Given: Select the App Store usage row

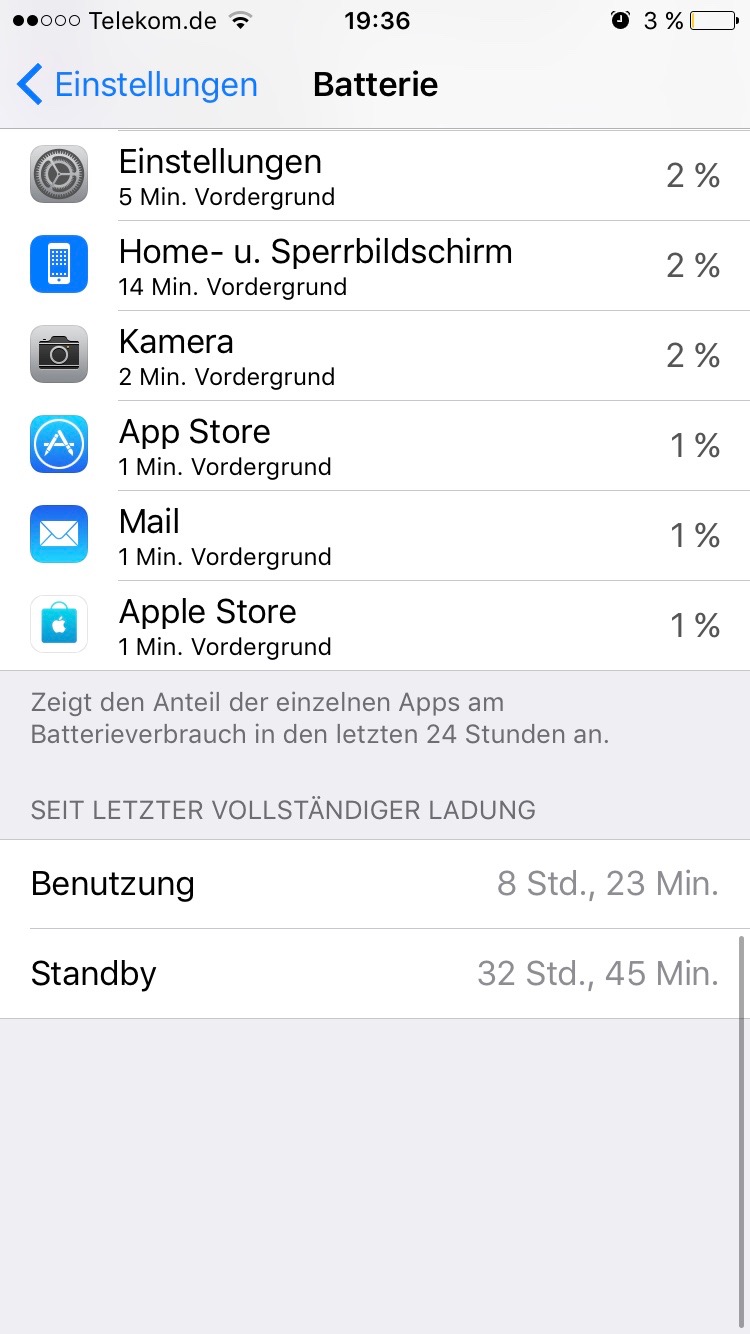Looking at the screenshot, I should (x=375, y=446).
